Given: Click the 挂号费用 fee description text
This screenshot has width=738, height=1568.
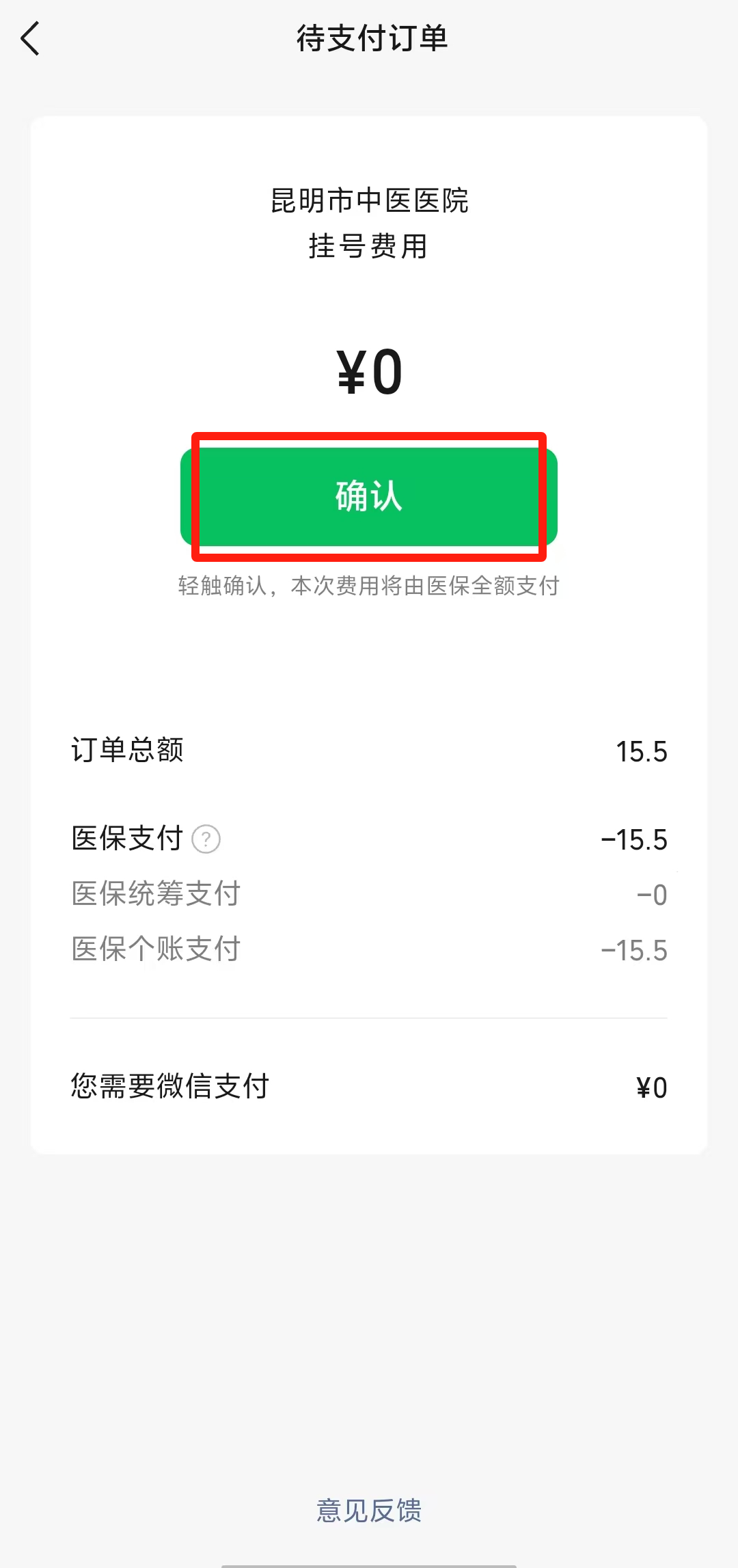Looking at the screenshot, I should 369,247.
